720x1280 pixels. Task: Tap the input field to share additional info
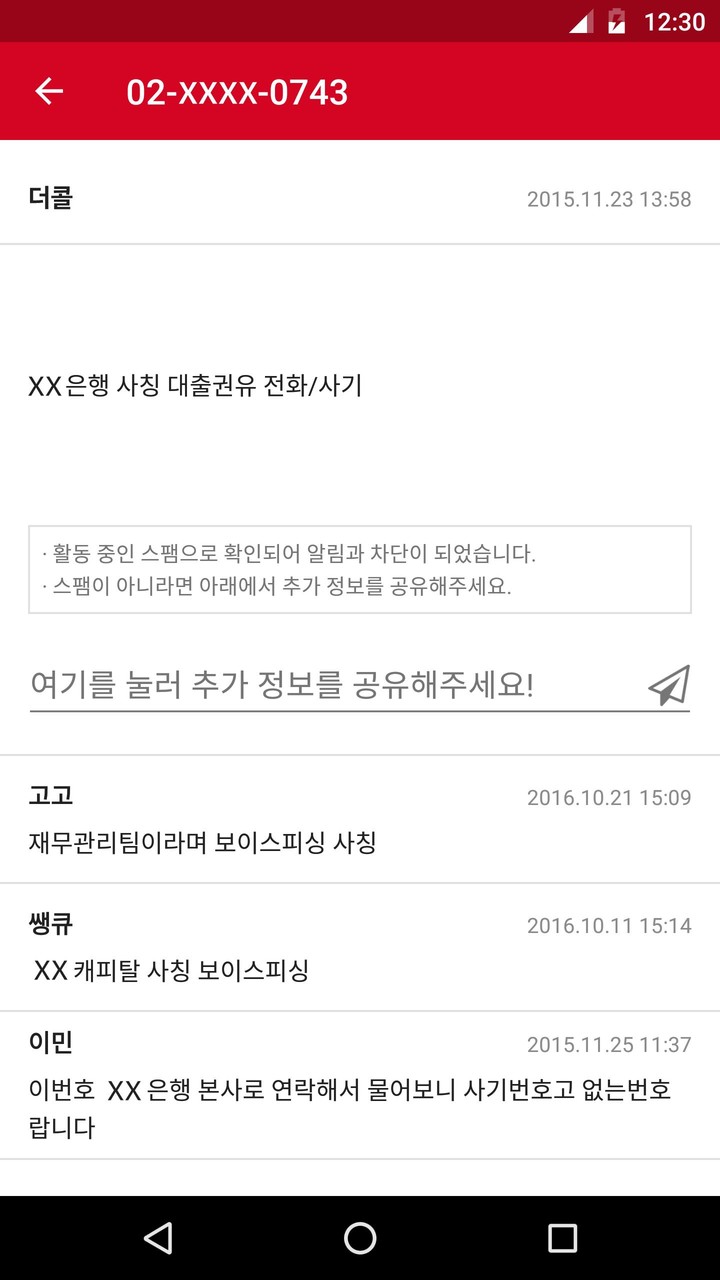tap(300, 682)
